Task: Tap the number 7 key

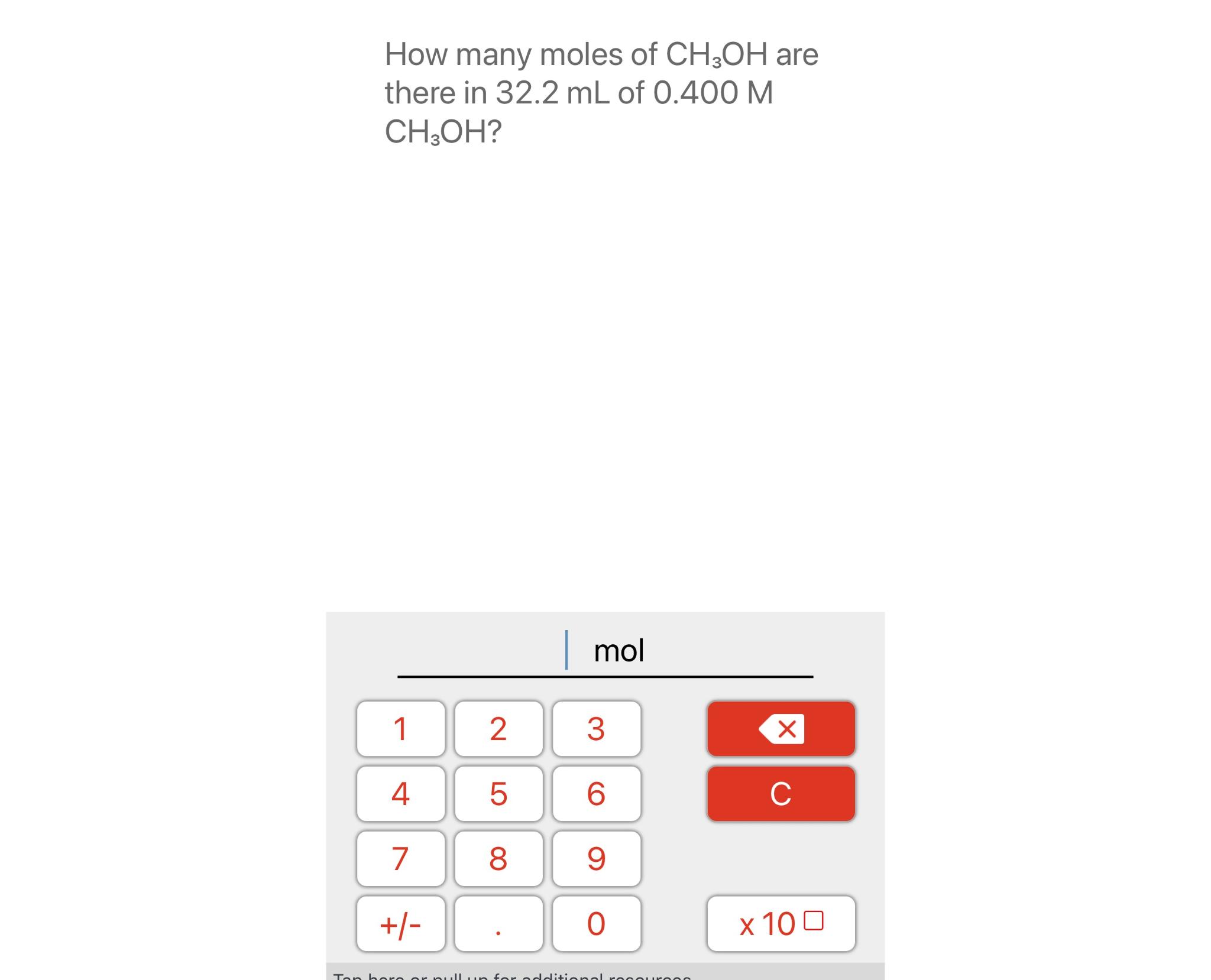Action: pyautogui.click(x=400, y=858)
